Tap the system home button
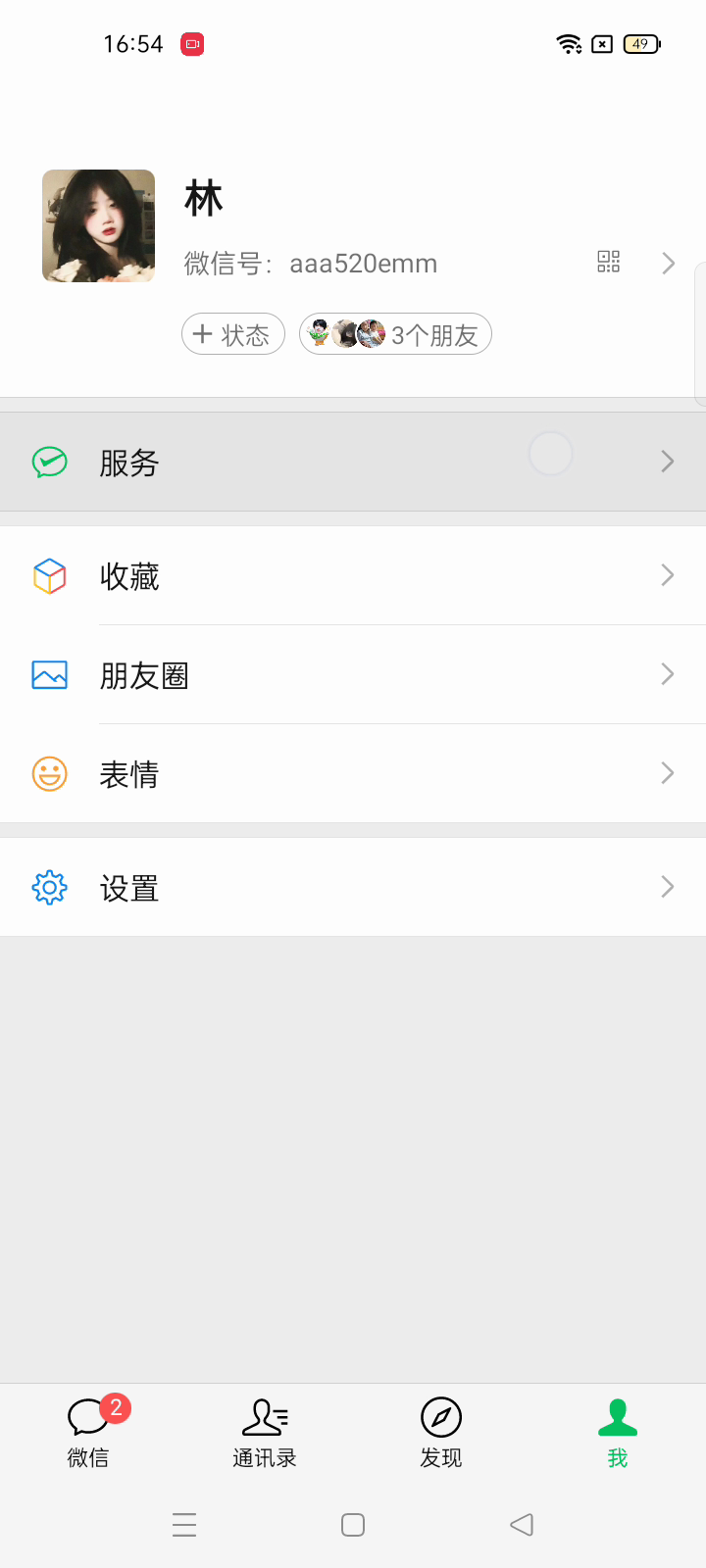706x1568 pixels. pos(353,1525)
